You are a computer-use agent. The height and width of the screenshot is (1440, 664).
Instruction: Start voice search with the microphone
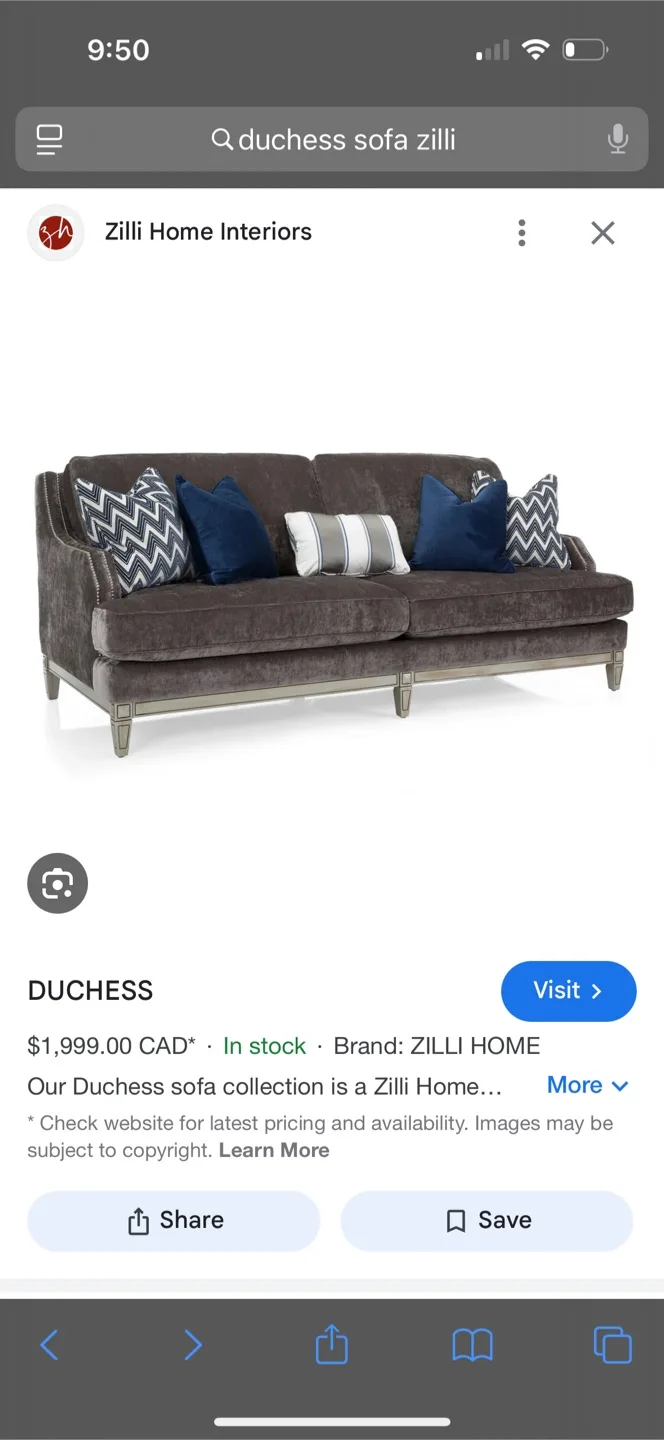click(x=618, y=139)
